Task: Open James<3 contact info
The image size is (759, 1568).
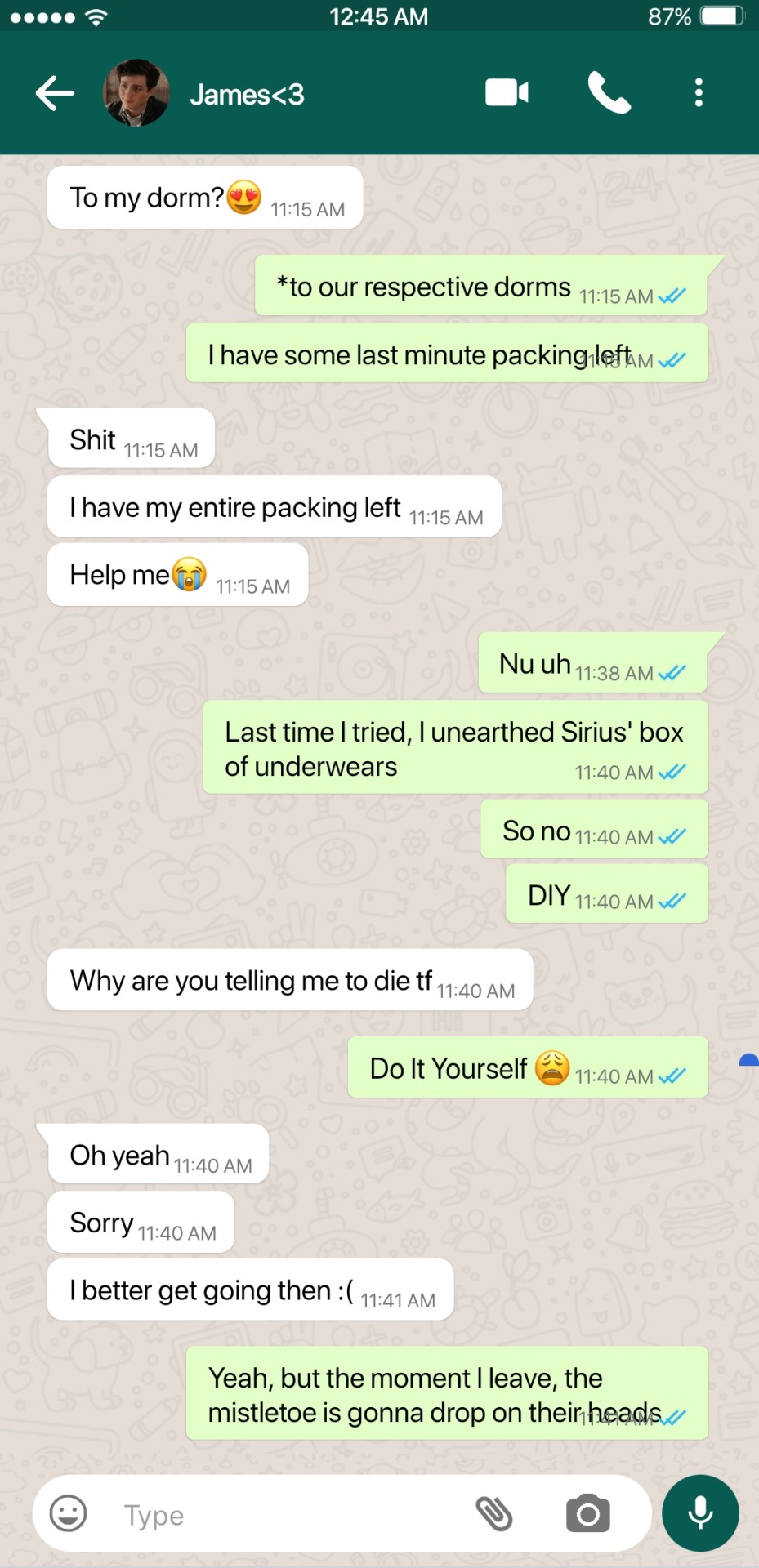Action: 247,95
